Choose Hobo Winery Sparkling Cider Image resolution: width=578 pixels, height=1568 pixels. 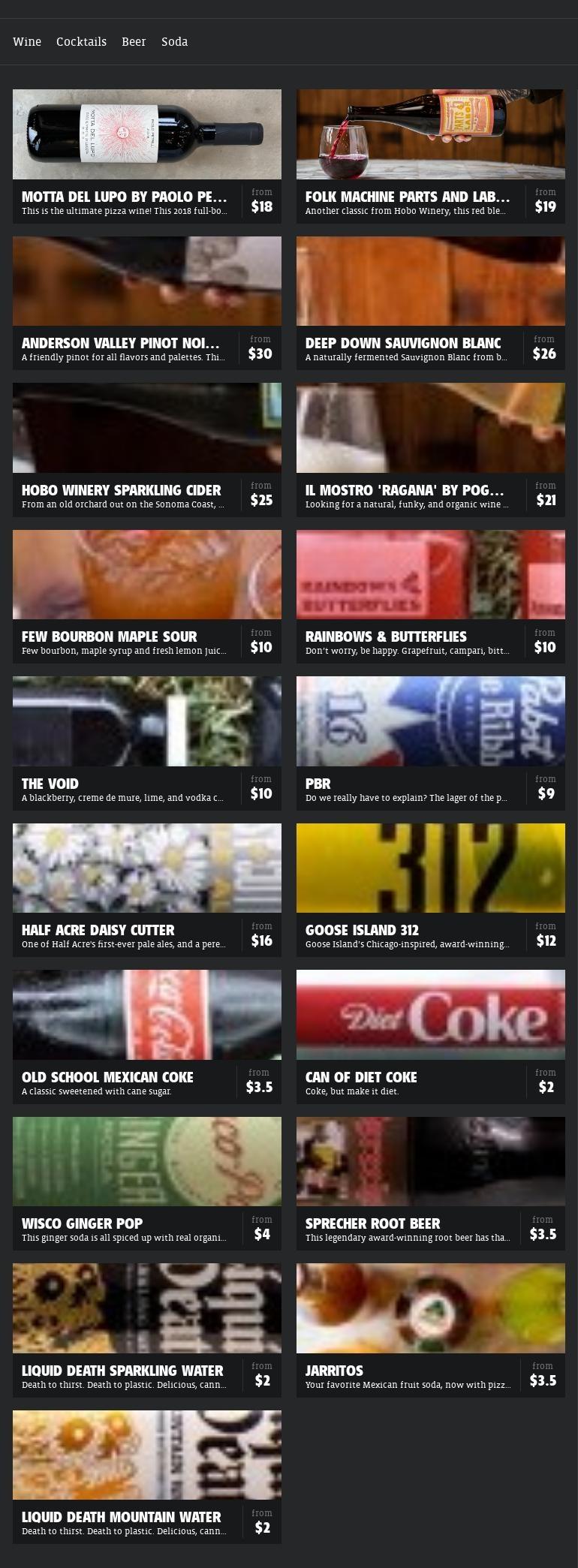coord(147,450)
